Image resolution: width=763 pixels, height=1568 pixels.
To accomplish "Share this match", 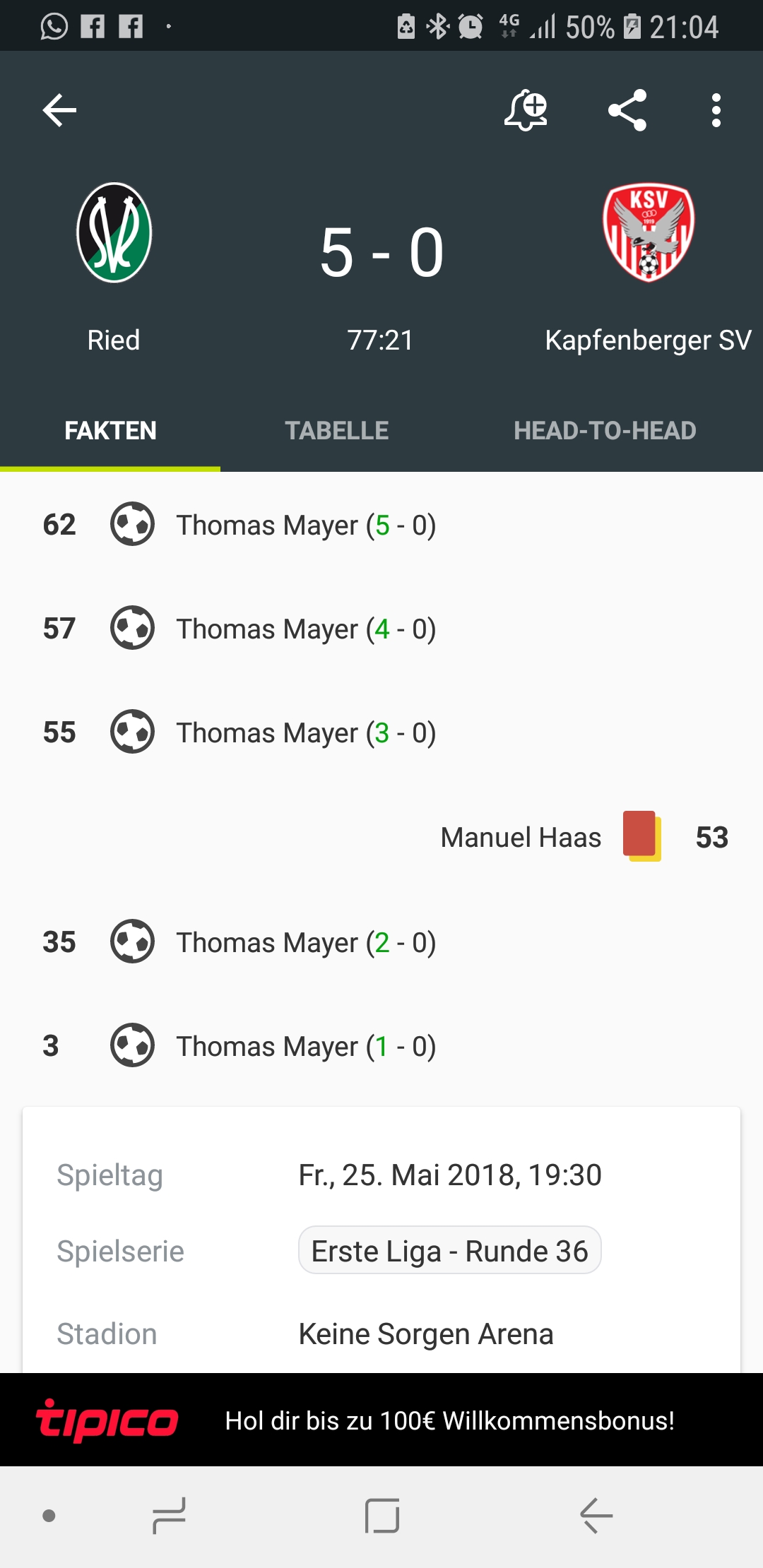I will pos(627,110).
